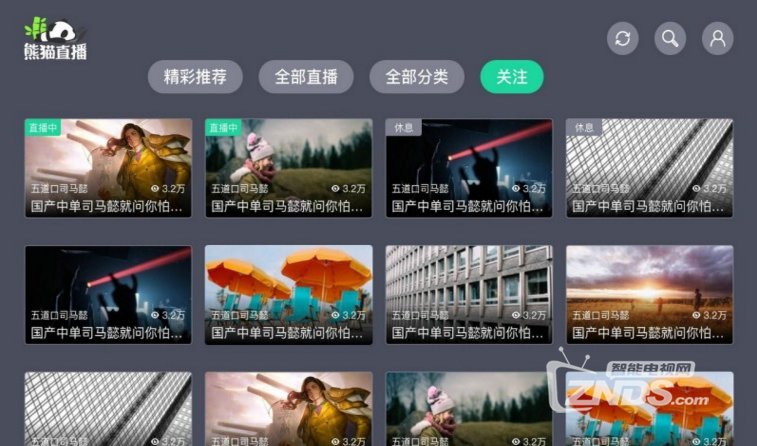The width and height of the screenshot is (757, 446).
Task: Refresh the live stream list
Action: pyautogui.click(x=622, y=39)
